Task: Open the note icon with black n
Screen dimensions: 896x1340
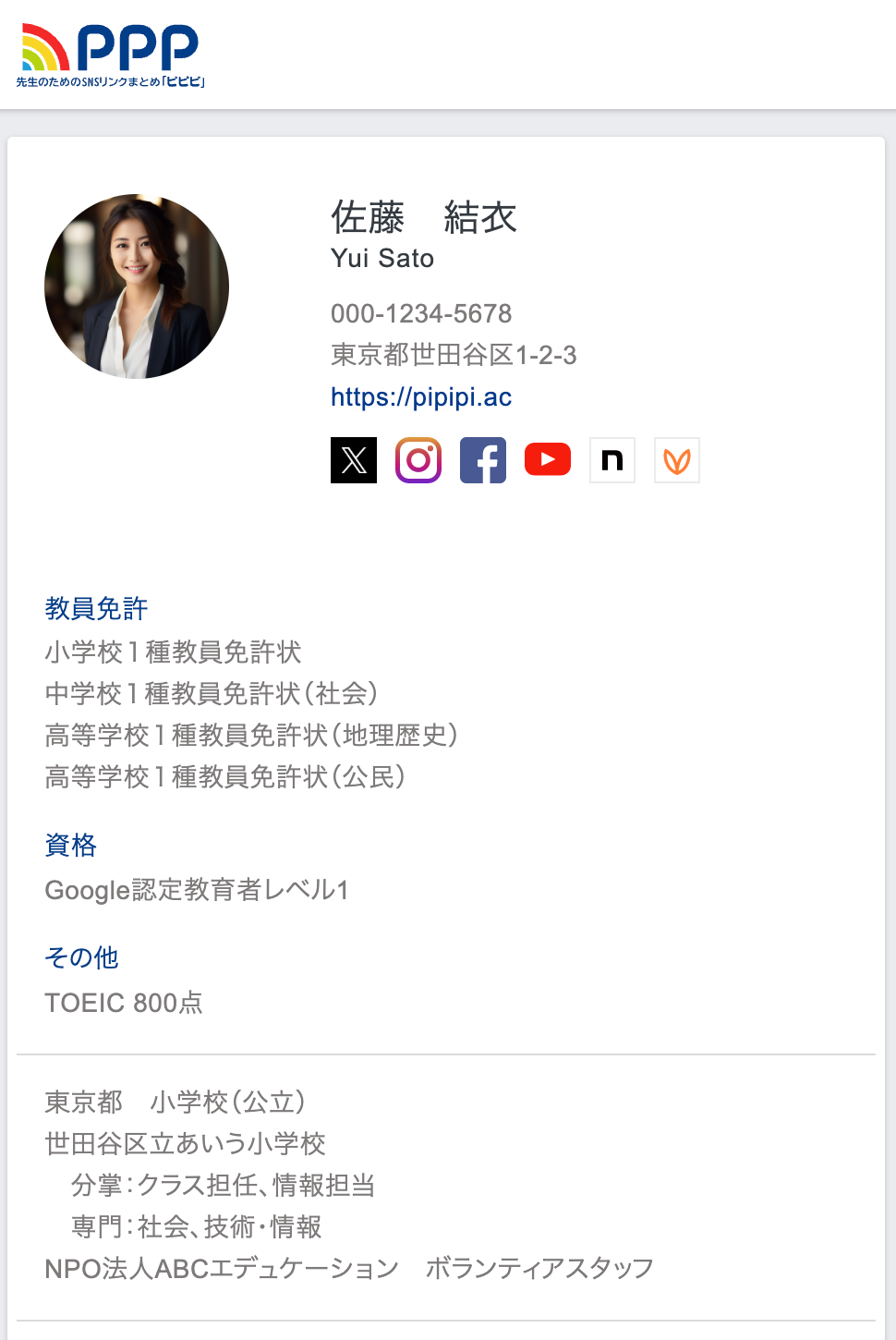Action: [x=612, y=460]
